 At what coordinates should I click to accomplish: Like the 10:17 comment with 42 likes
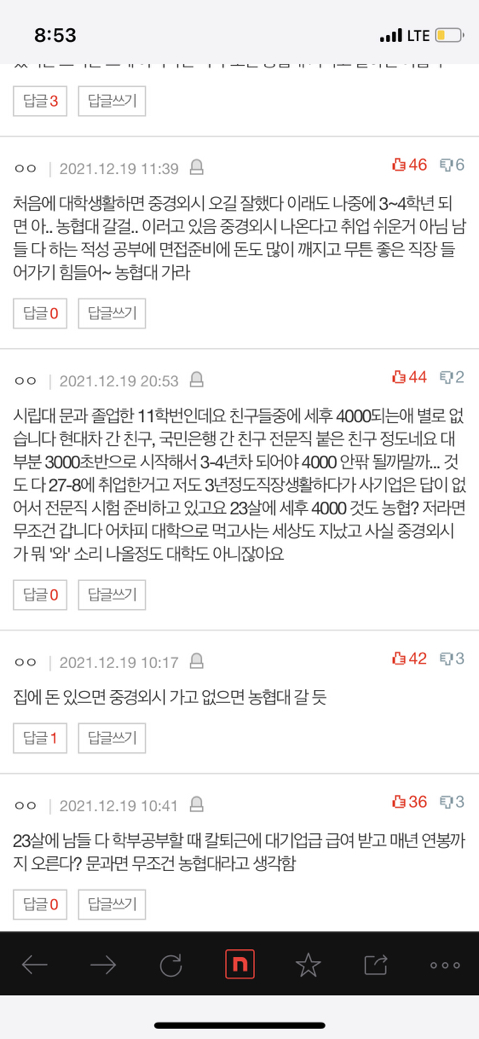tap(409, 658)
